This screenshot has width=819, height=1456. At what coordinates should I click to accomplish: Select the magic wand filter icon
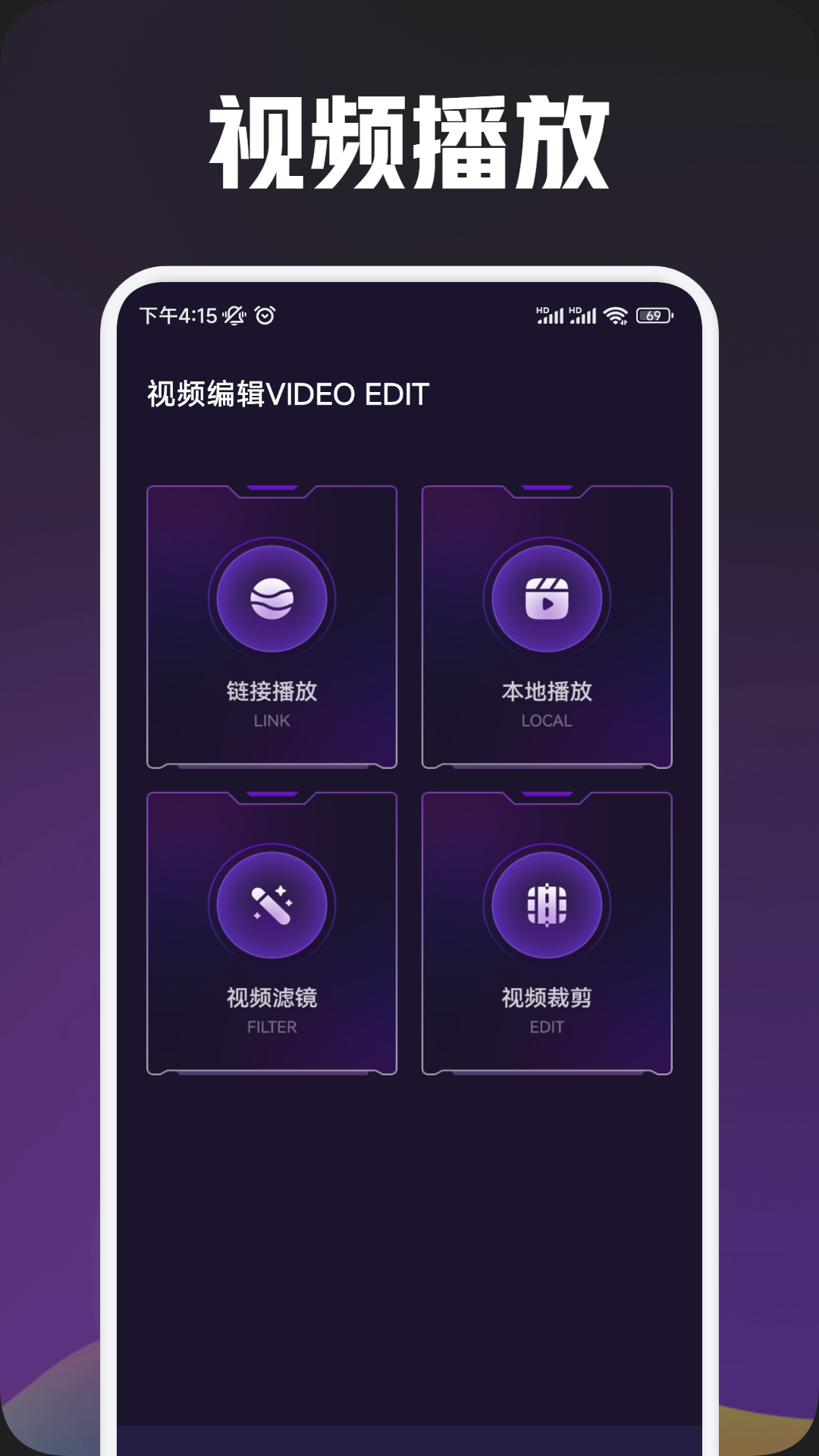(x=271, y=902)
